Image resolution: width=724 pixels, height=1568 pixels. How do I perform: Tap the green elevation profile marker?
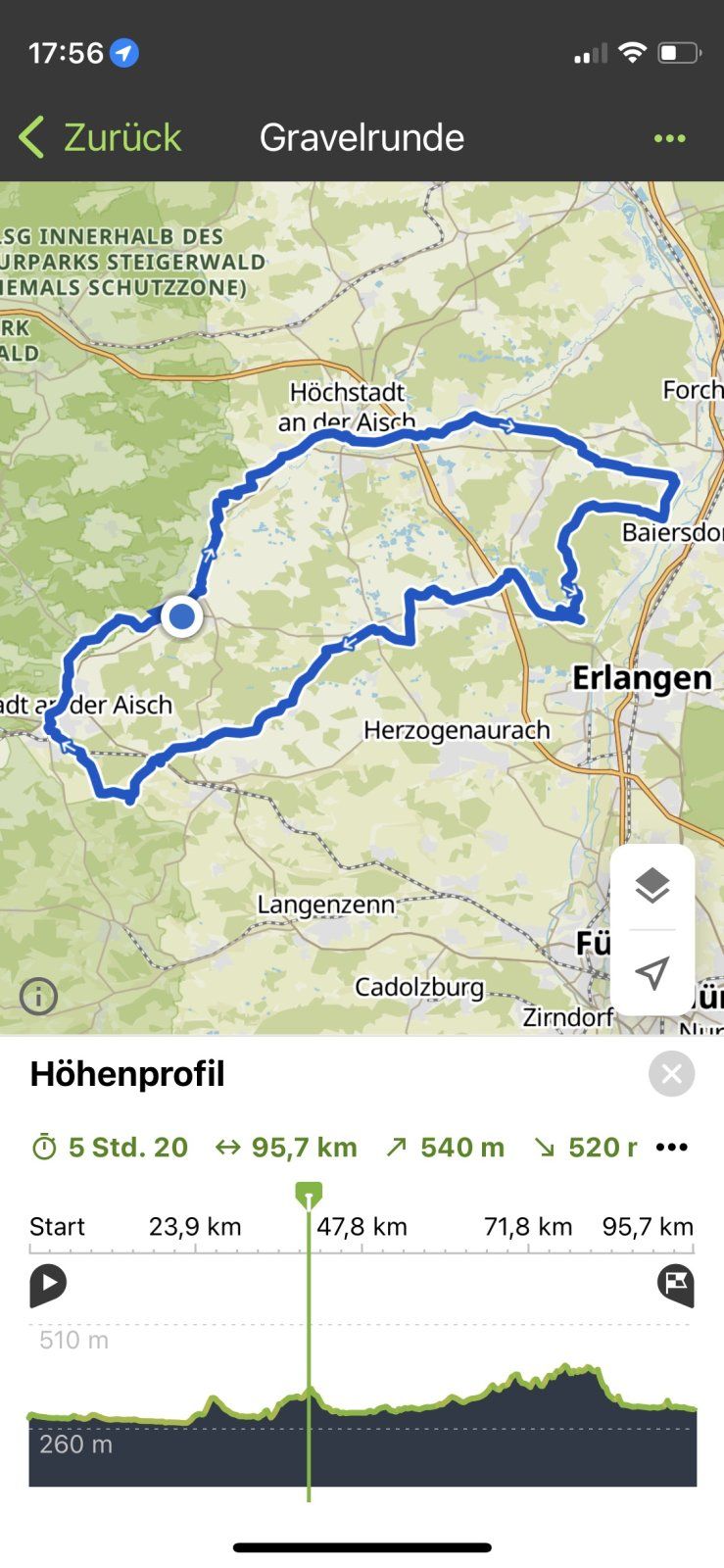click(x=309, y=1196)
